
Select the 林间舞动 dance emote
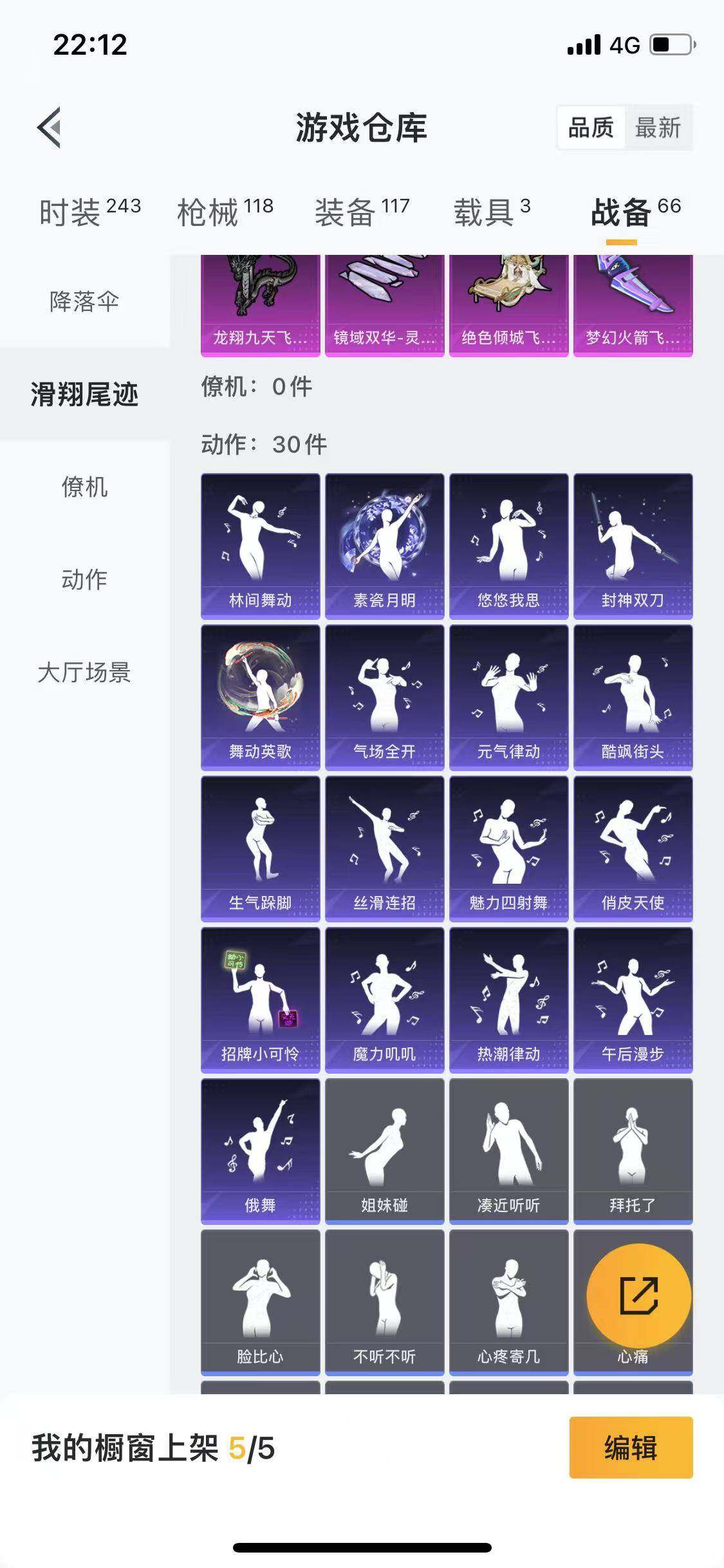(259, 544)
